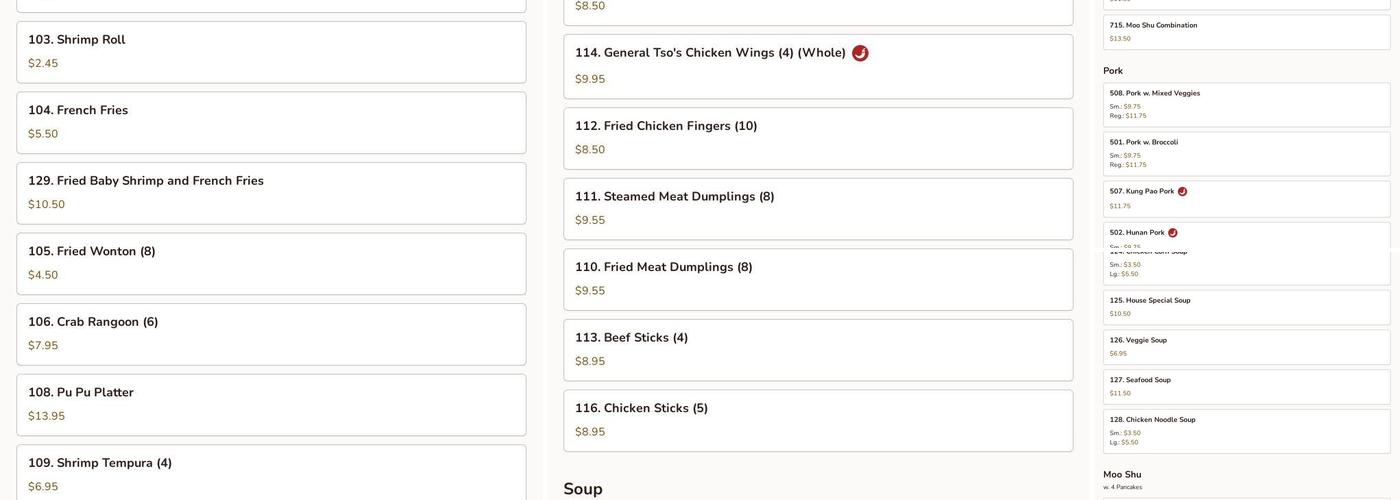Pick 127. Seafood Soup

pos(1246,386)
